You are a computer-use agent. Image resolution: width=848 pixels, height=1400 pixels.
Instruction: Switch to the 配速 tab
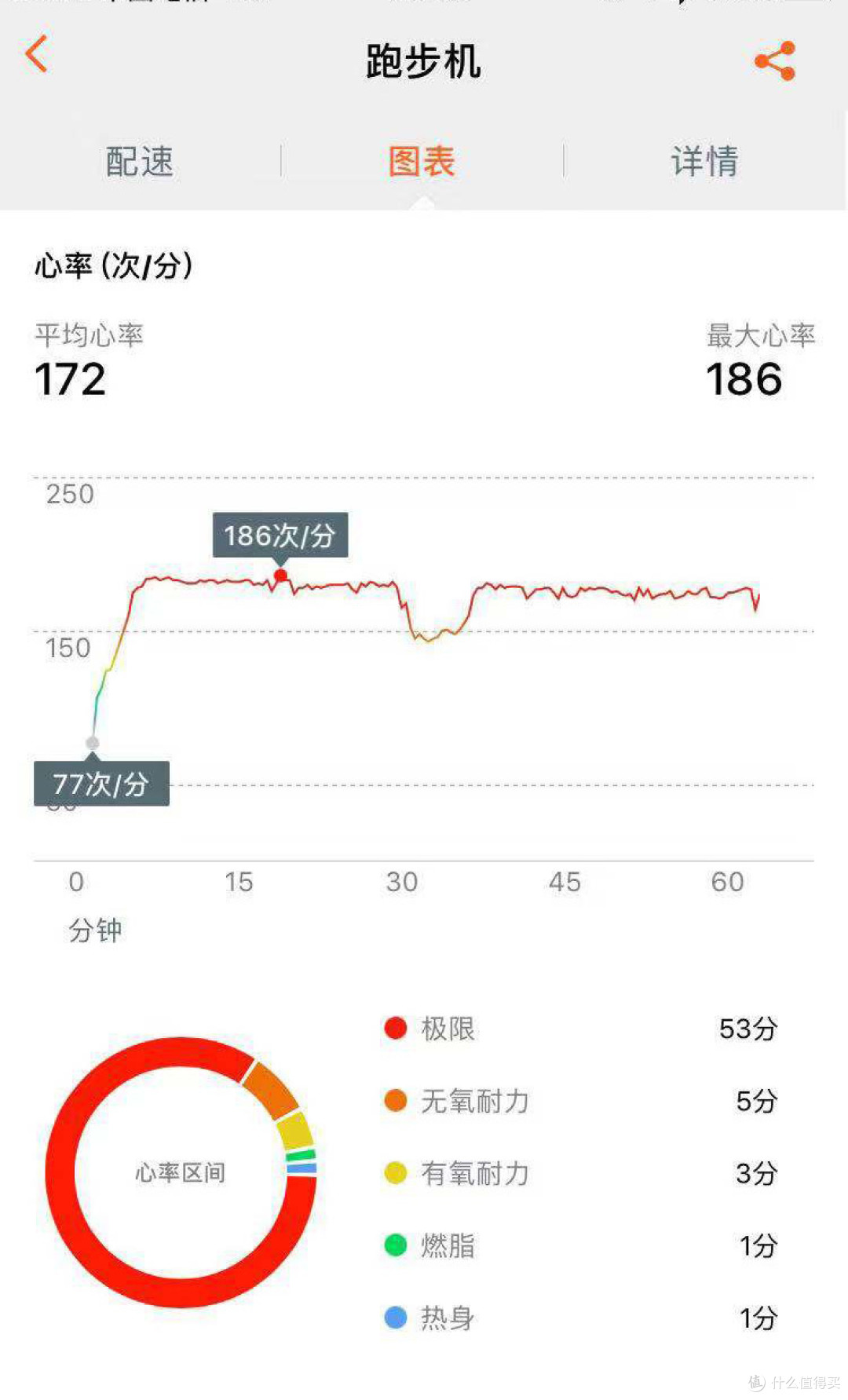[140, 161]
